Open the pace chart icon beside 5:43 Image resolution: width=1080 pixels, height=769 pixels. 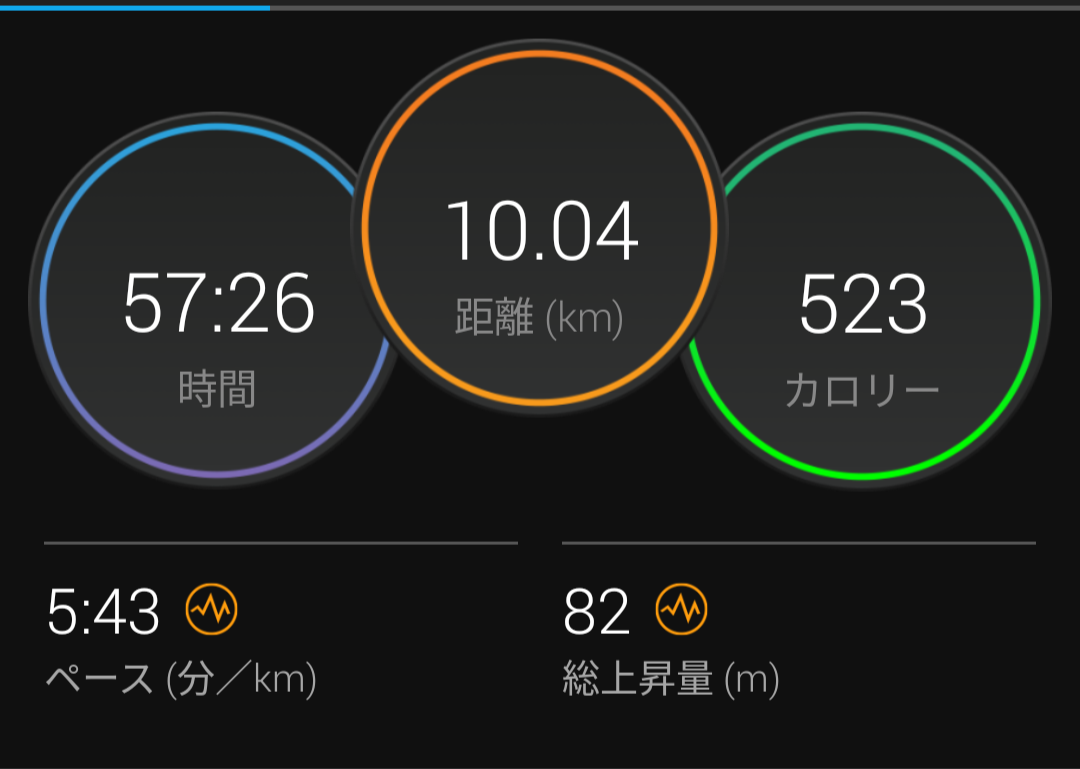pos(211,609)
